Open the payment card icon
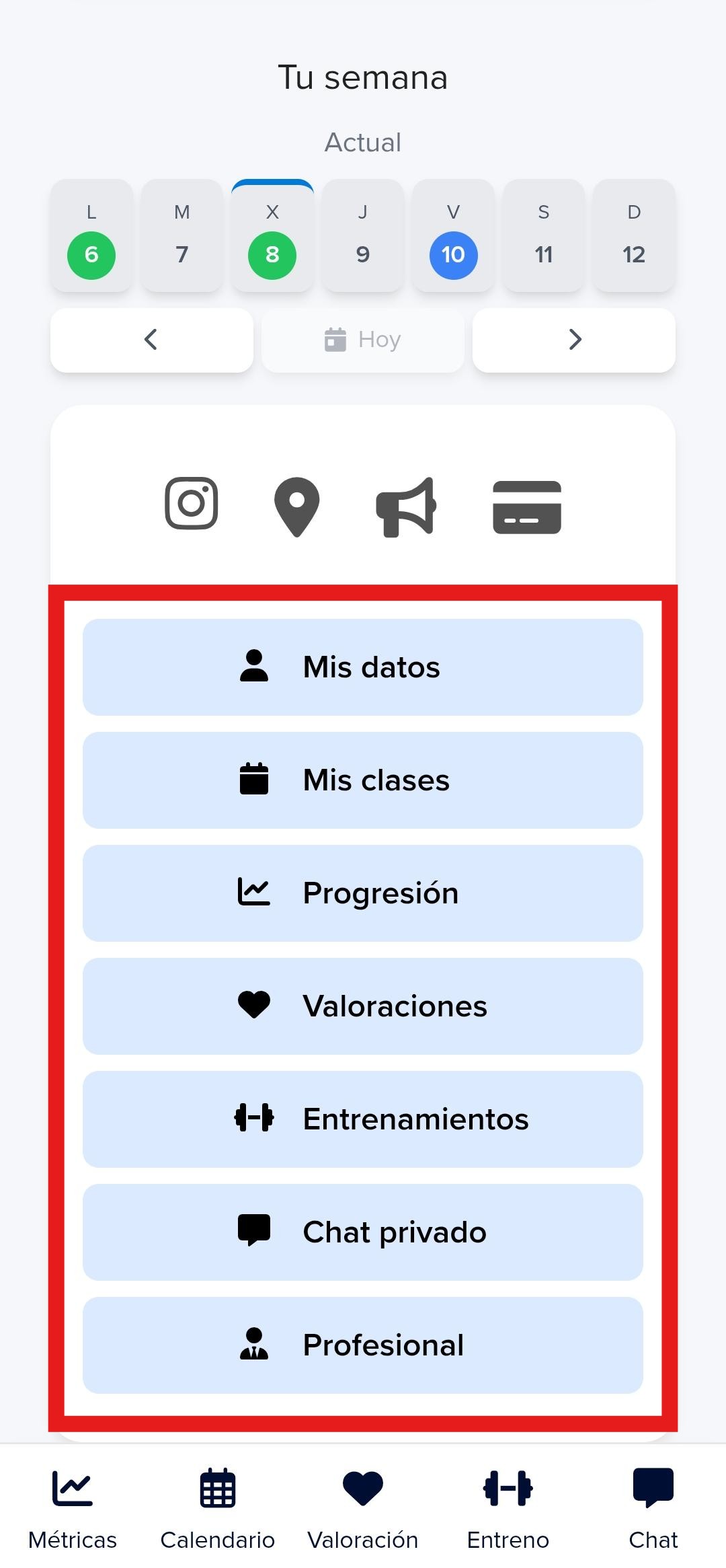 tap(527, 507)
